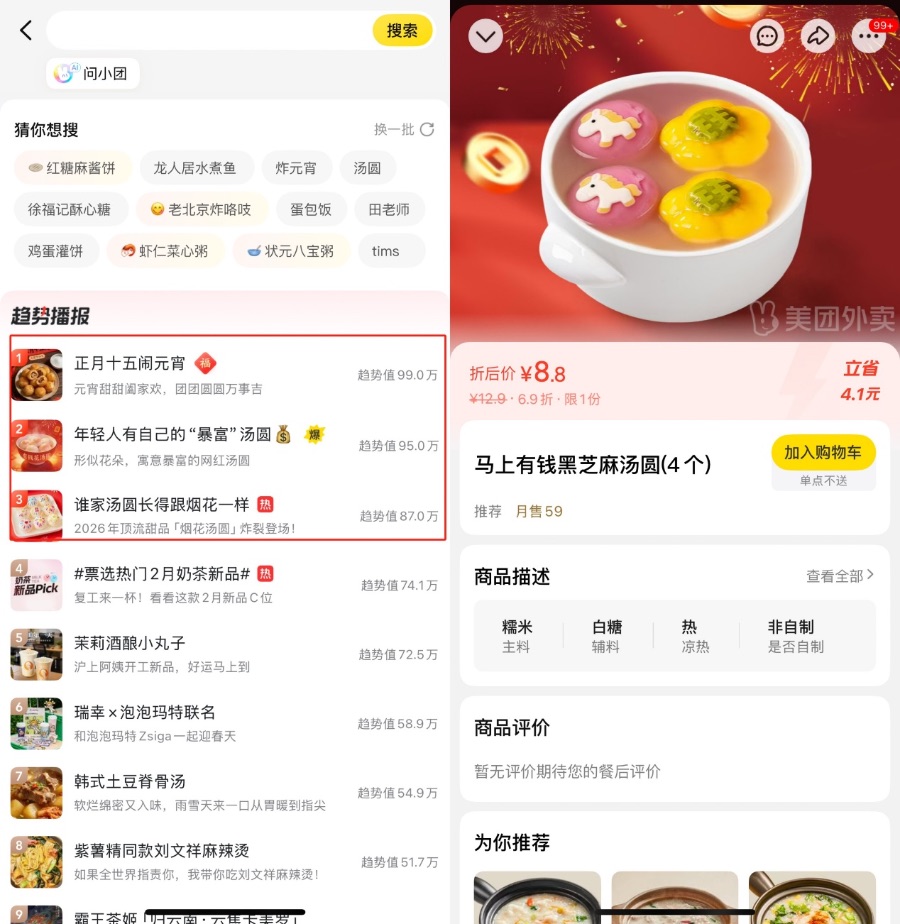Image resolution: width=900 pixels, height=924 pixels.
Task: Select the 红糖麻酱饼 suggestion chip
Action: pyautogui.click(x=71, y=168)
